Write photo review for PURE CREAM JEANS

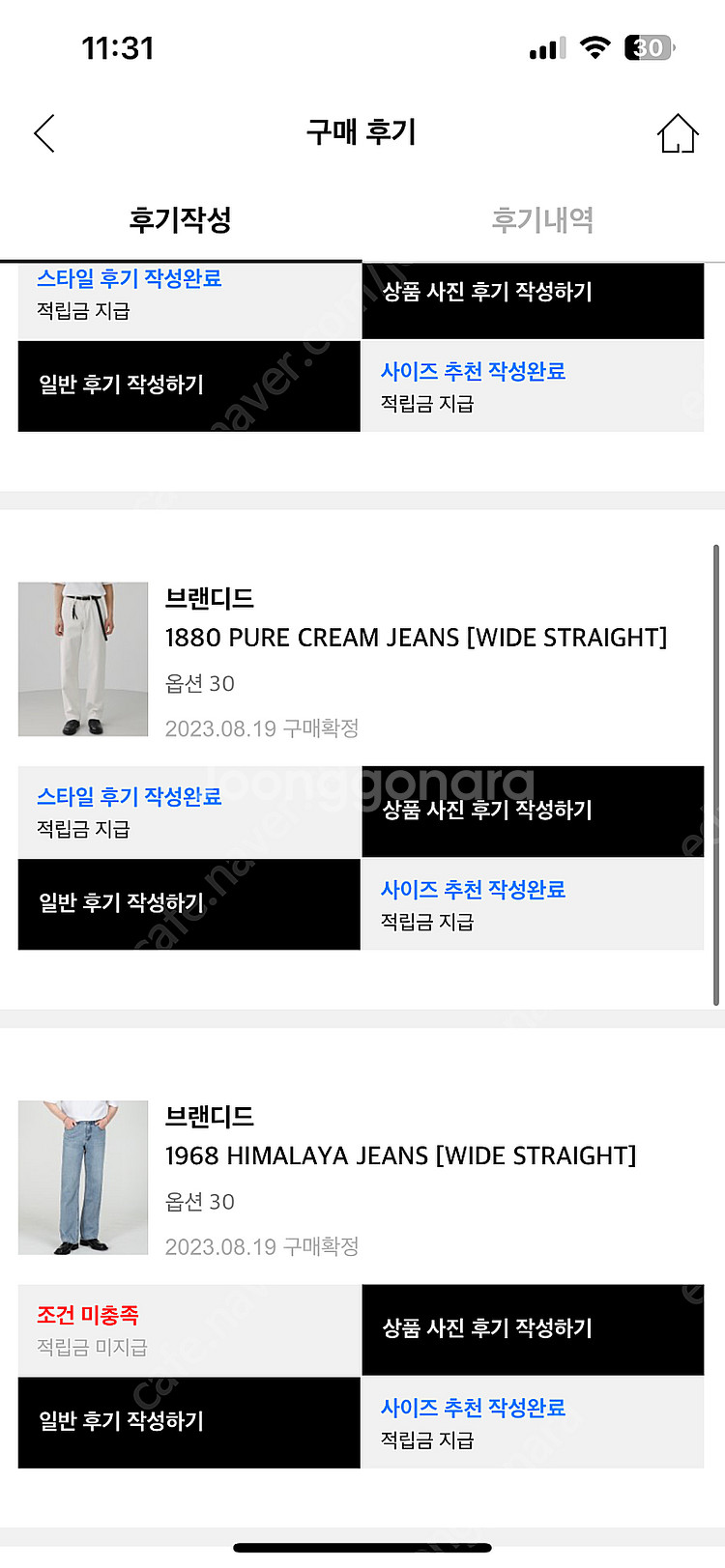[533, 811]
